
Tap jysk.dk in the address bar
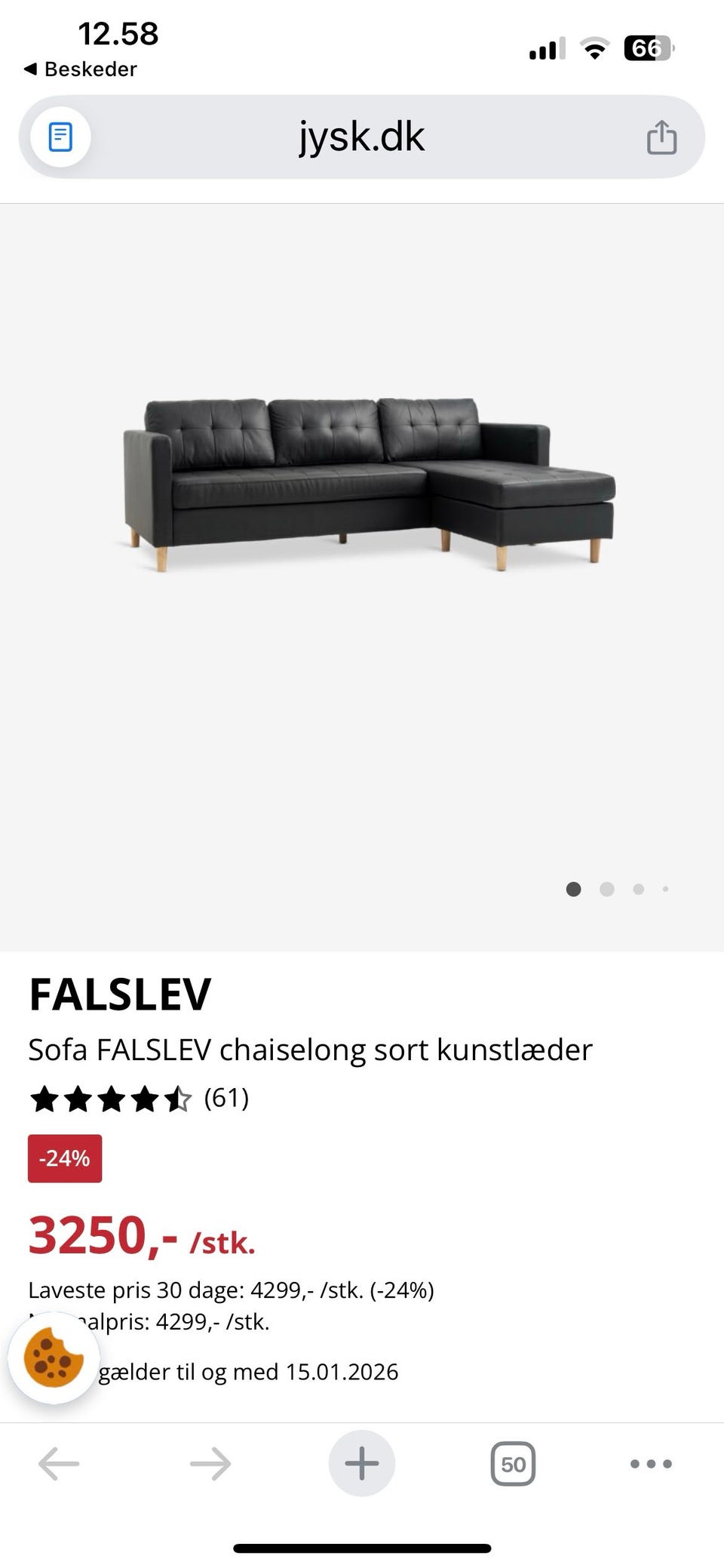click(x=360, y=137)
